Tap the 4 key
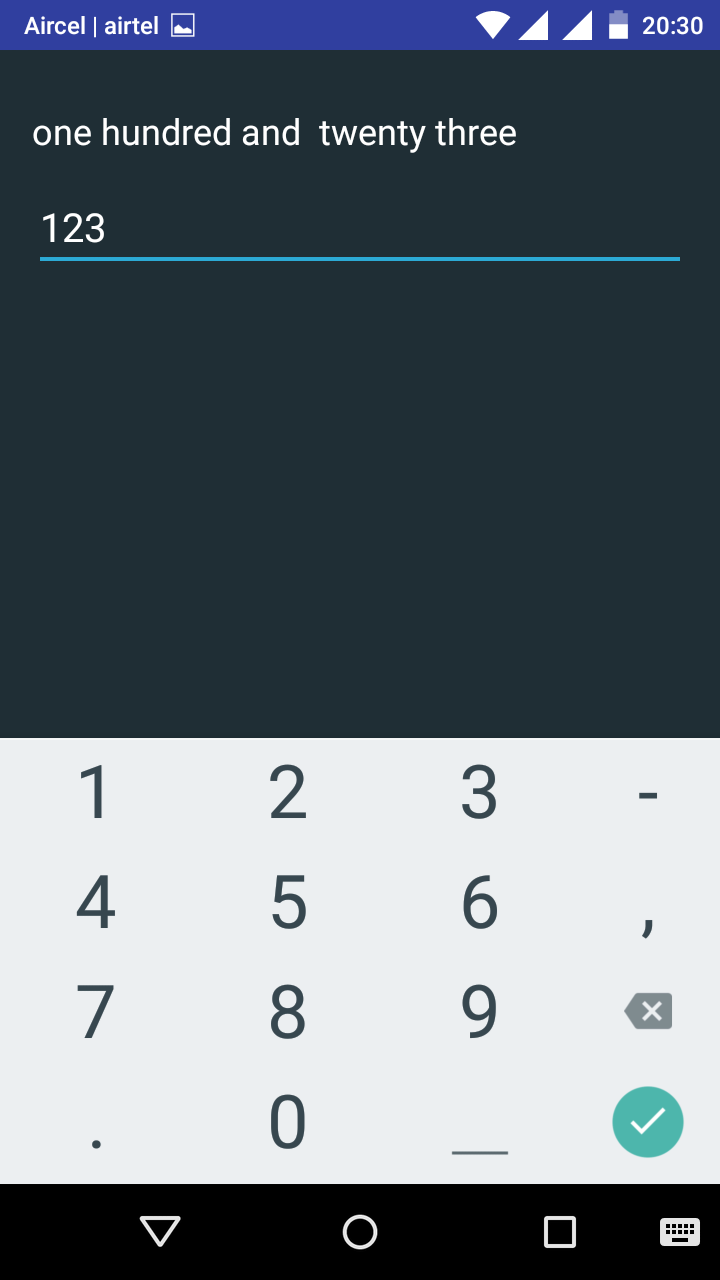Viewport: 720px width, 1280px height. (94, 902)
